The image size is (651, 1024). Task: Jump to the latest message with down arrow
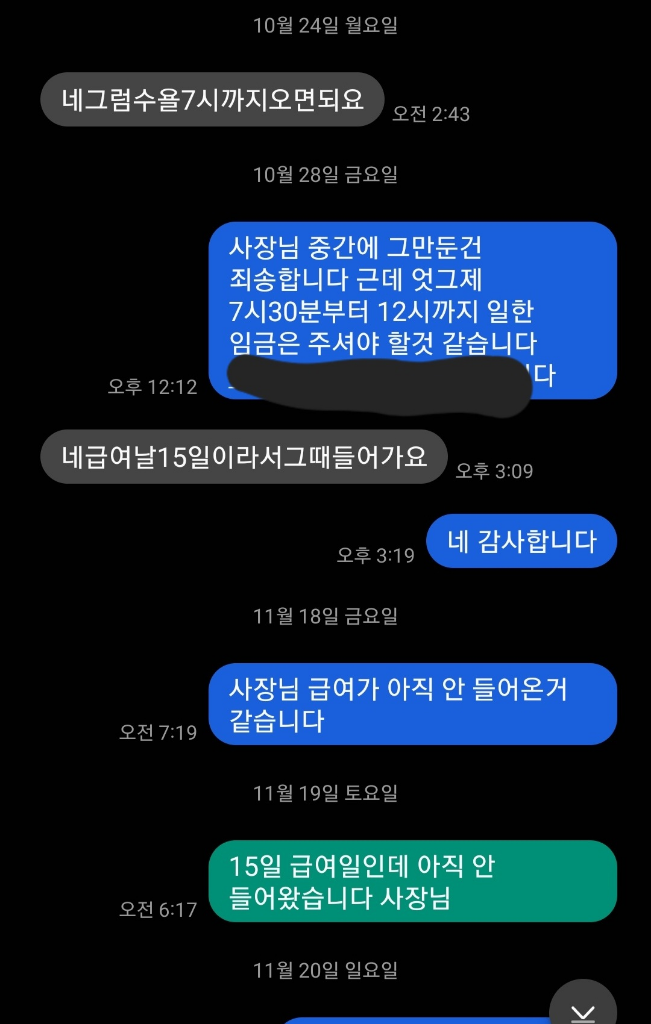coord(583,1008)
